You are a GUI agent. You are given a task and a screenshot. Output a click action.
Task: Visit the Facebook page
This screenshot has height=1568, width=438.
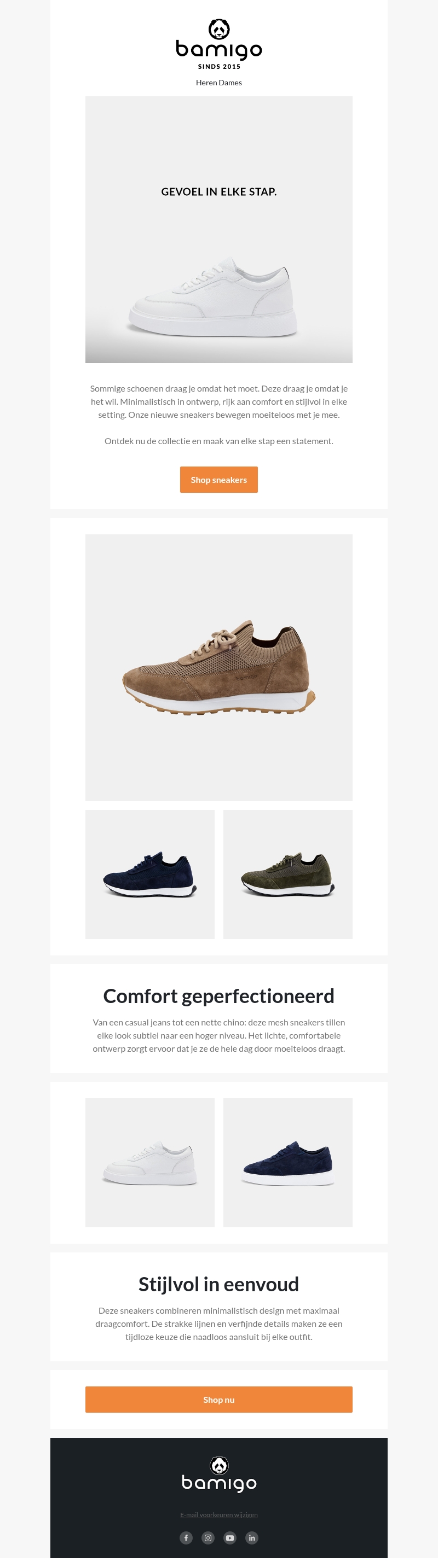tap(186, 1537)
